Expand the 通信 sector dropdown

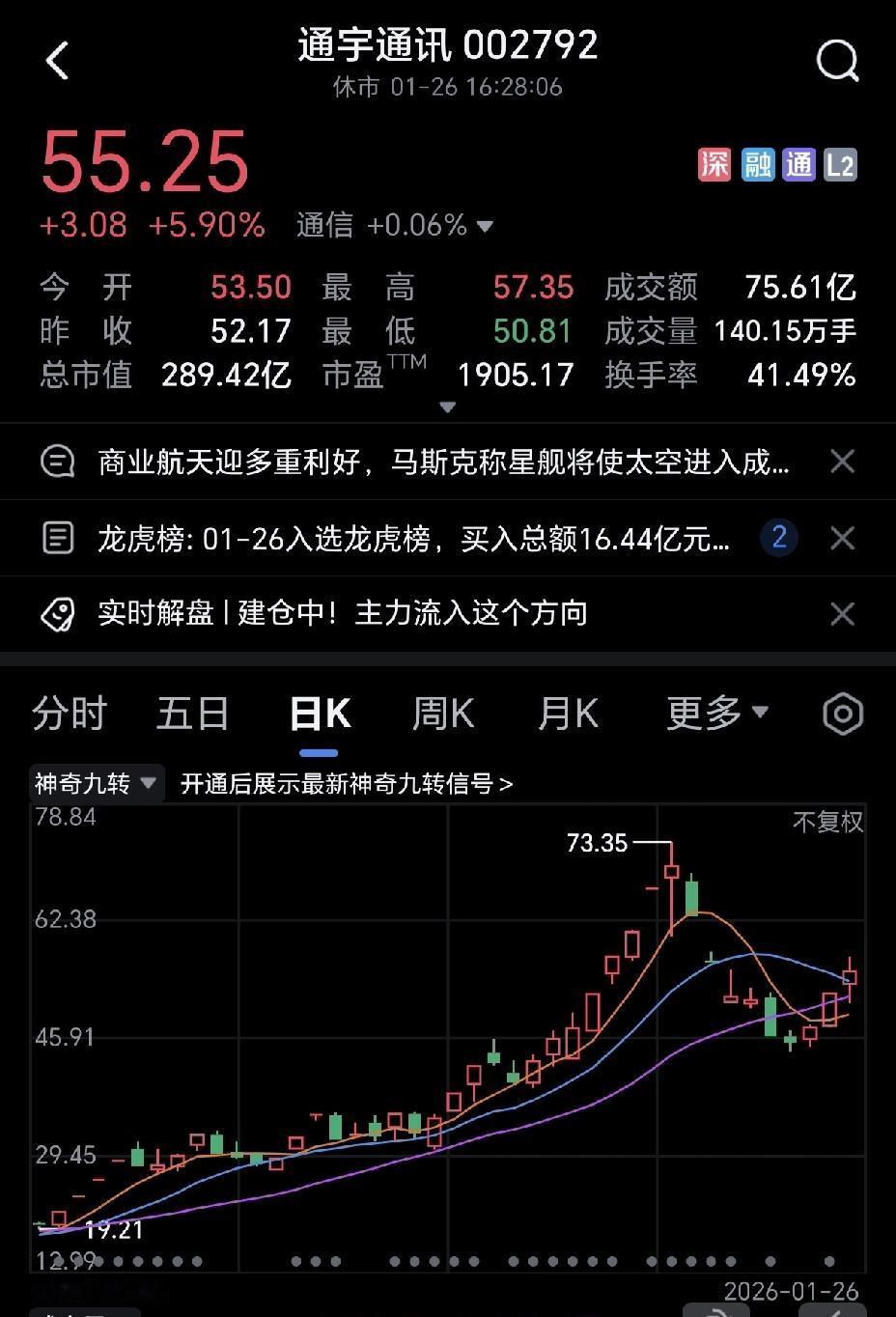[485, 226]
